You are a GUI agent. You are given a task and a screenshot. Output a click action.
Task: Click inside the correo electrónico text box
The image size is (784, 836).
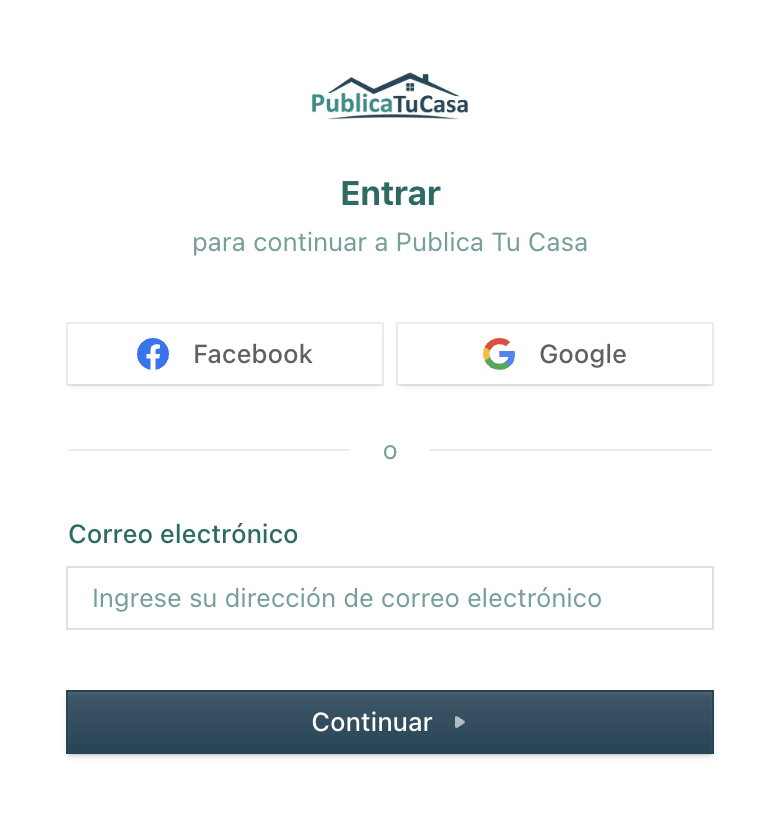tap(390, 597)
